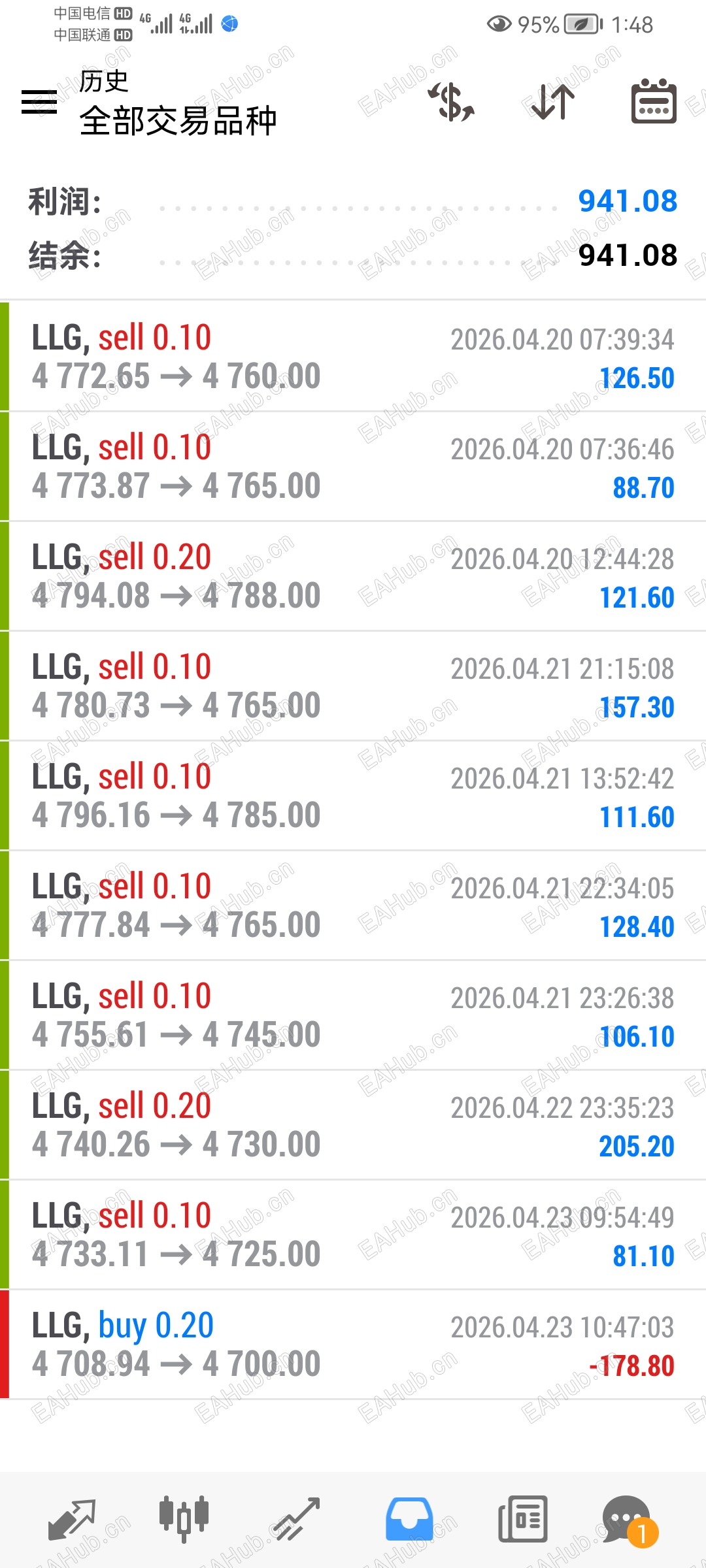Open the sell 0.20 trade at 12:44:28

[353, 576]
